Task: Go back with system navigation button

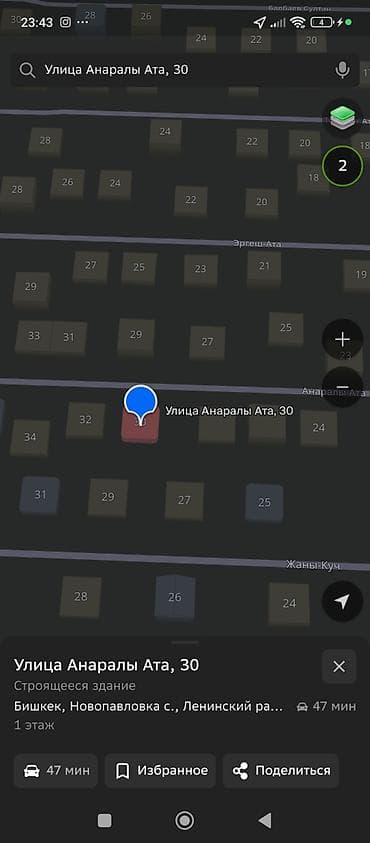Action: click(264, 820)
